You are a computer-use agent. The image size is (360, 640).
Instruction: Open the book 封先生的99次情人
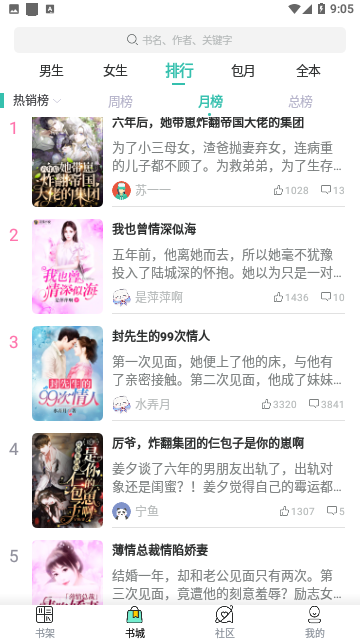pyautogui.click(x=161, y=336)
